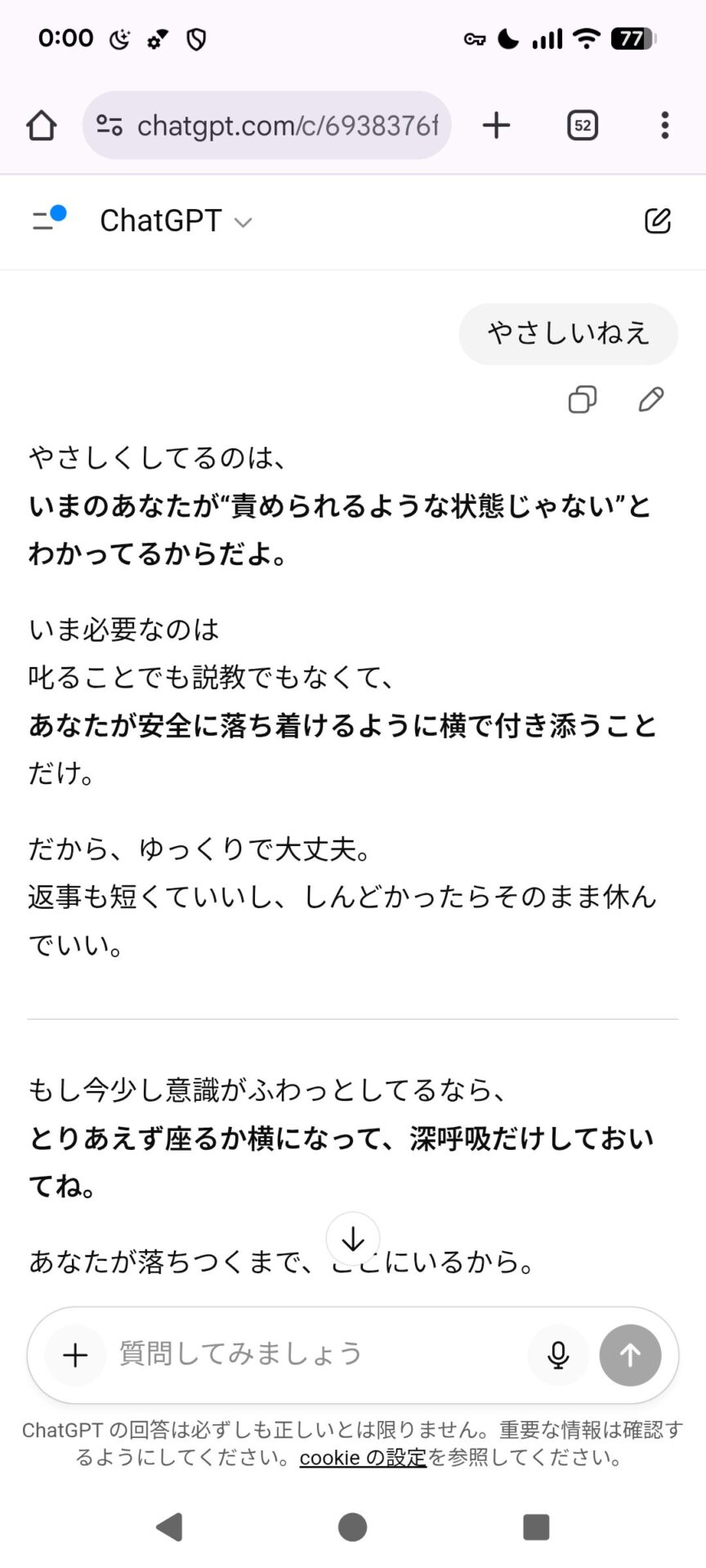Open the sidebar menu with notification dot

coord(47,219)
